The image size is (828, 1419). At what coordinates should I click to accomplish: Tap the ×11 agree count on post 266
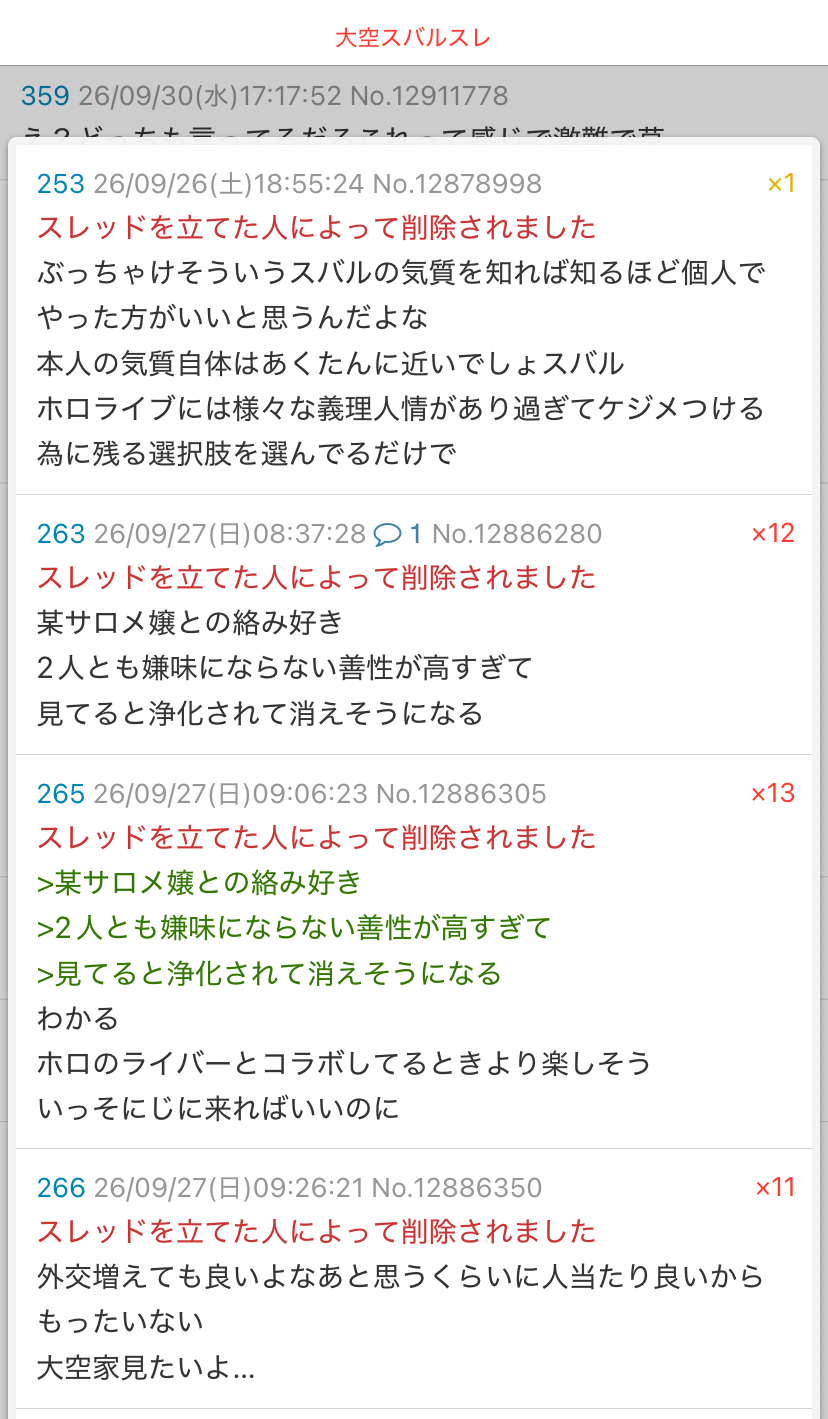[x=775, y=1187]
